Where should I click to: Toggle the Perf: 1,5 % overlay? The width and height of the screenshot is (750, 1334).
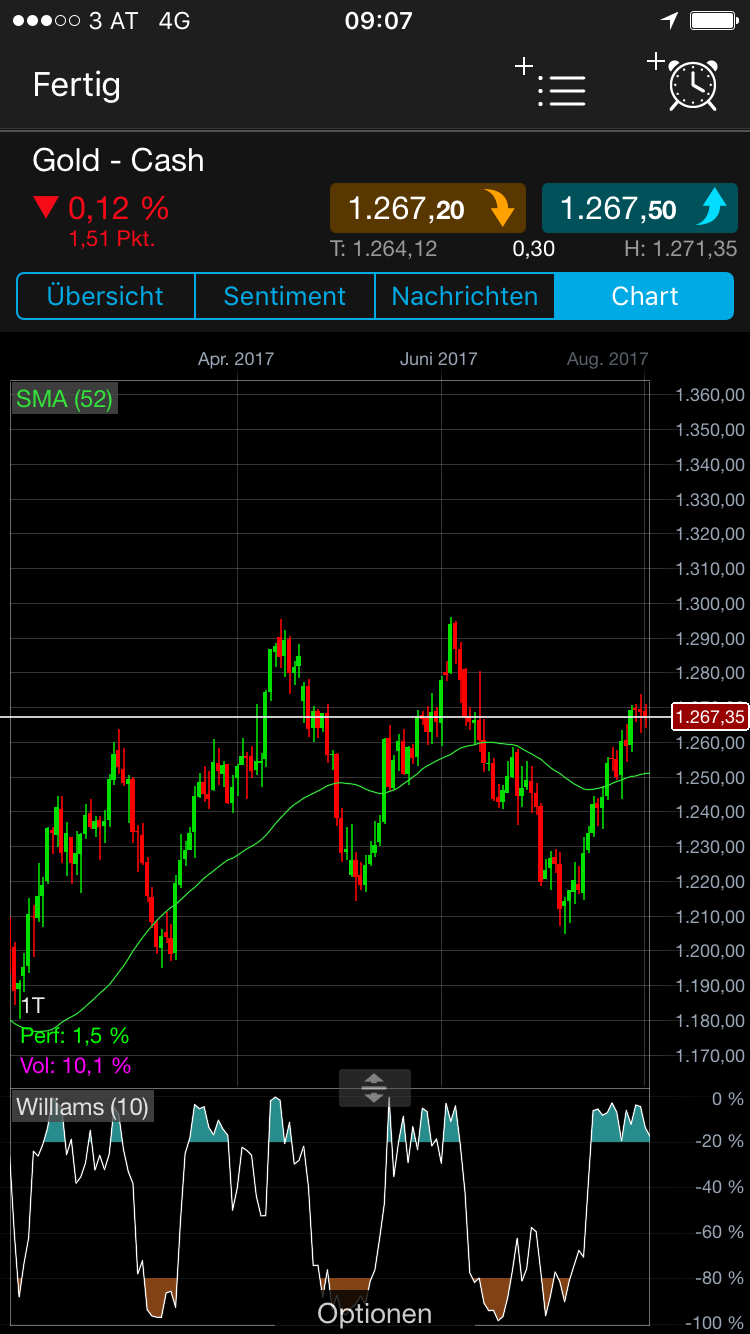(x=73, y=1036)
